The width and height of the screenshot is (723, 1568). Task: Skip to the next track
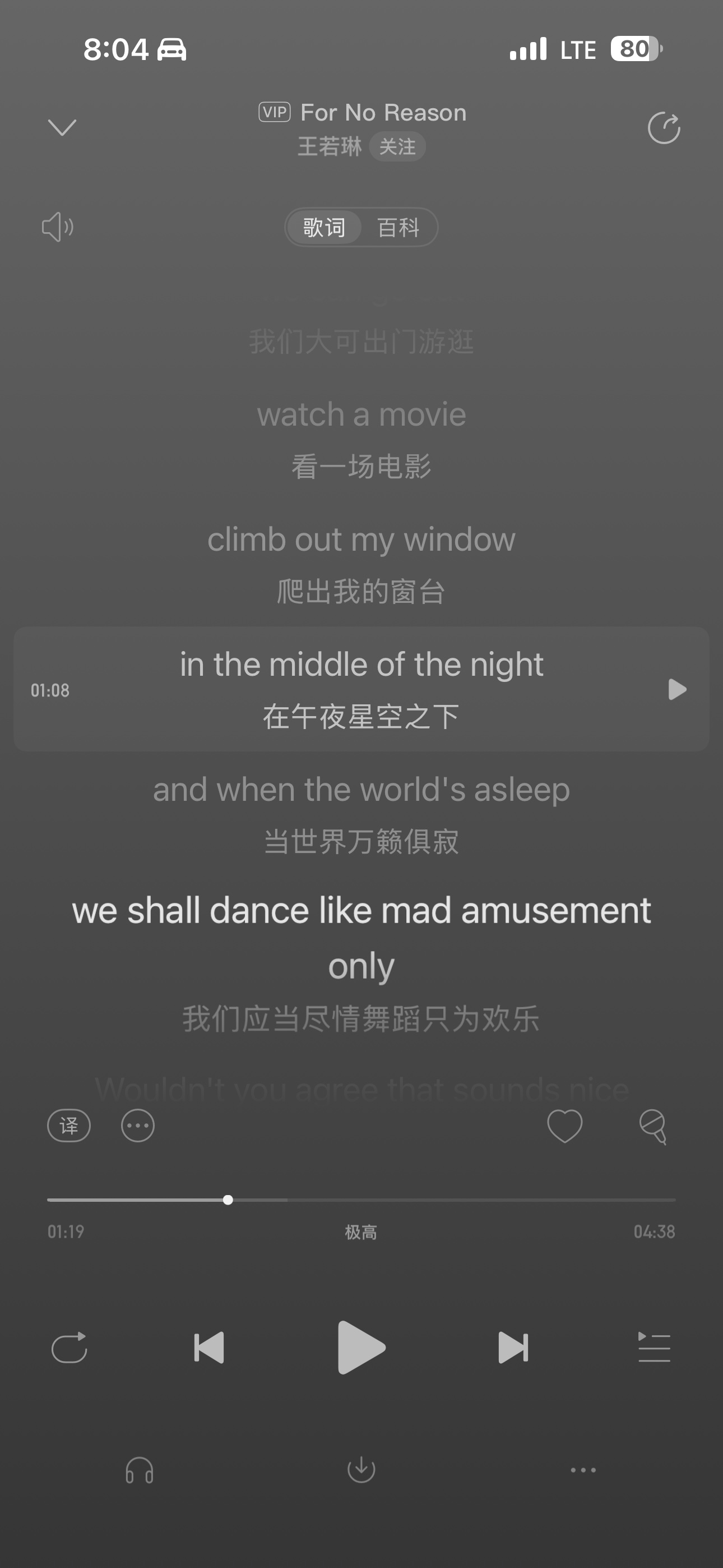click(x=513, y=1348)
